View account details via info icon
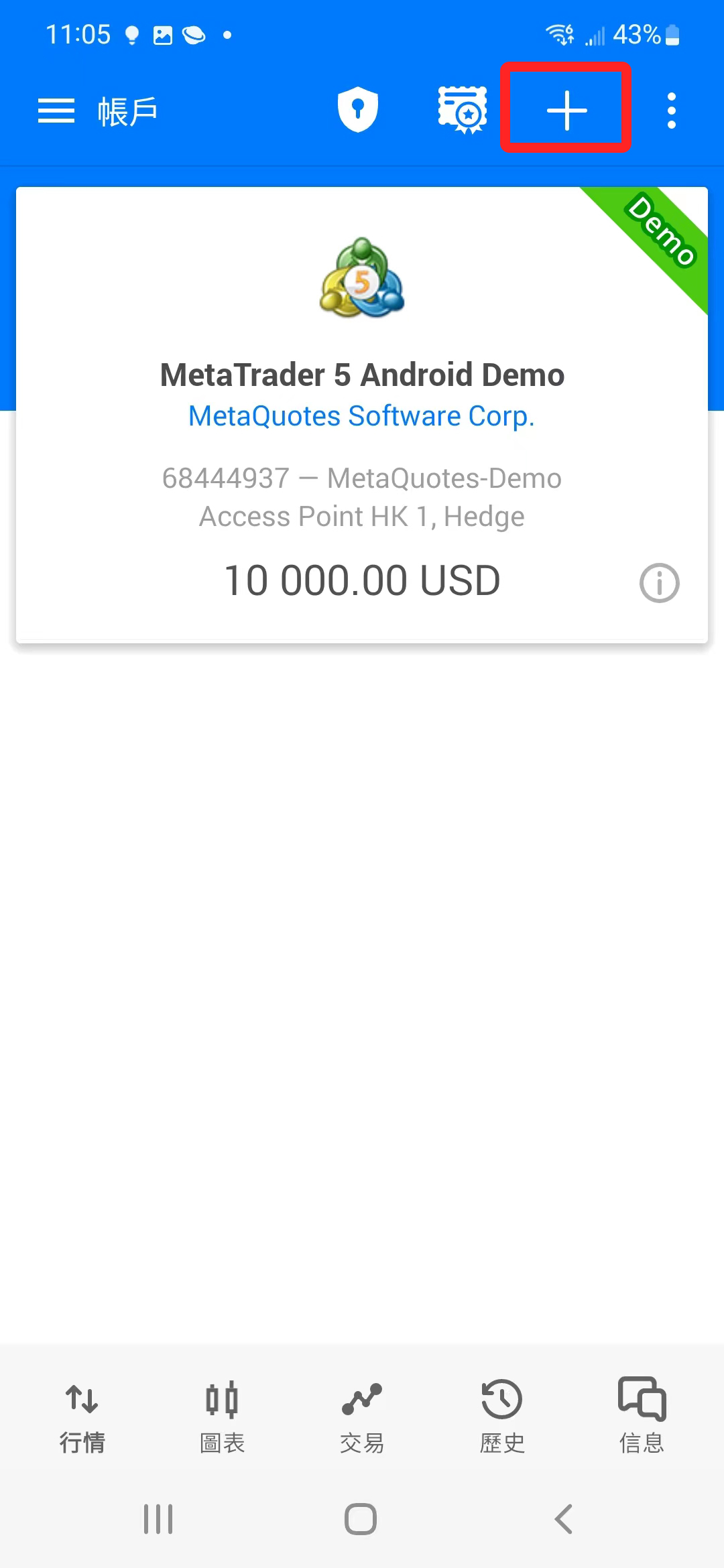The image size is (724, 1568). (659, 582)
